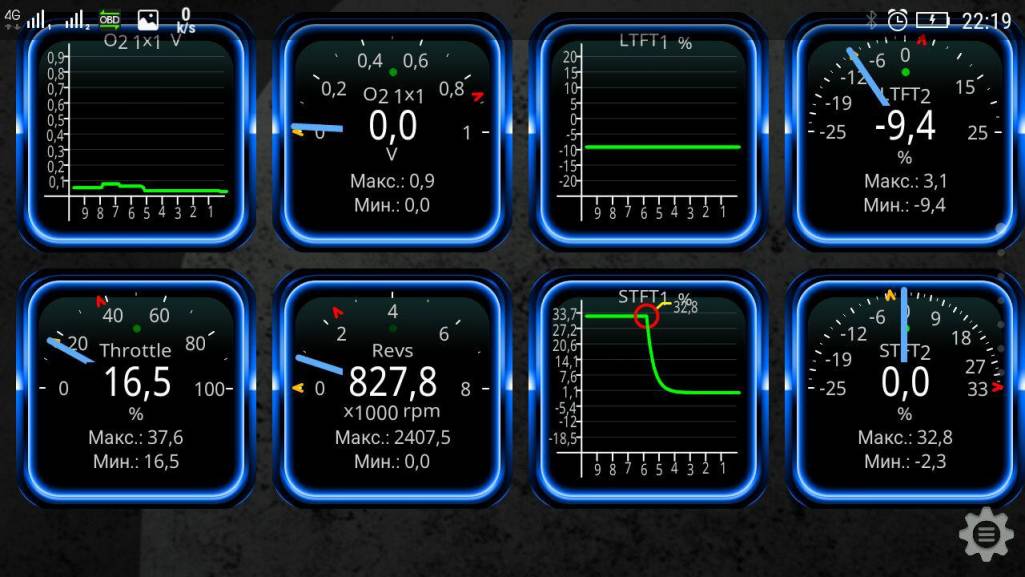The height and width of the screenshot is (577, 1025).
Task: Open the settings gear menu
Action: (985, 536)
